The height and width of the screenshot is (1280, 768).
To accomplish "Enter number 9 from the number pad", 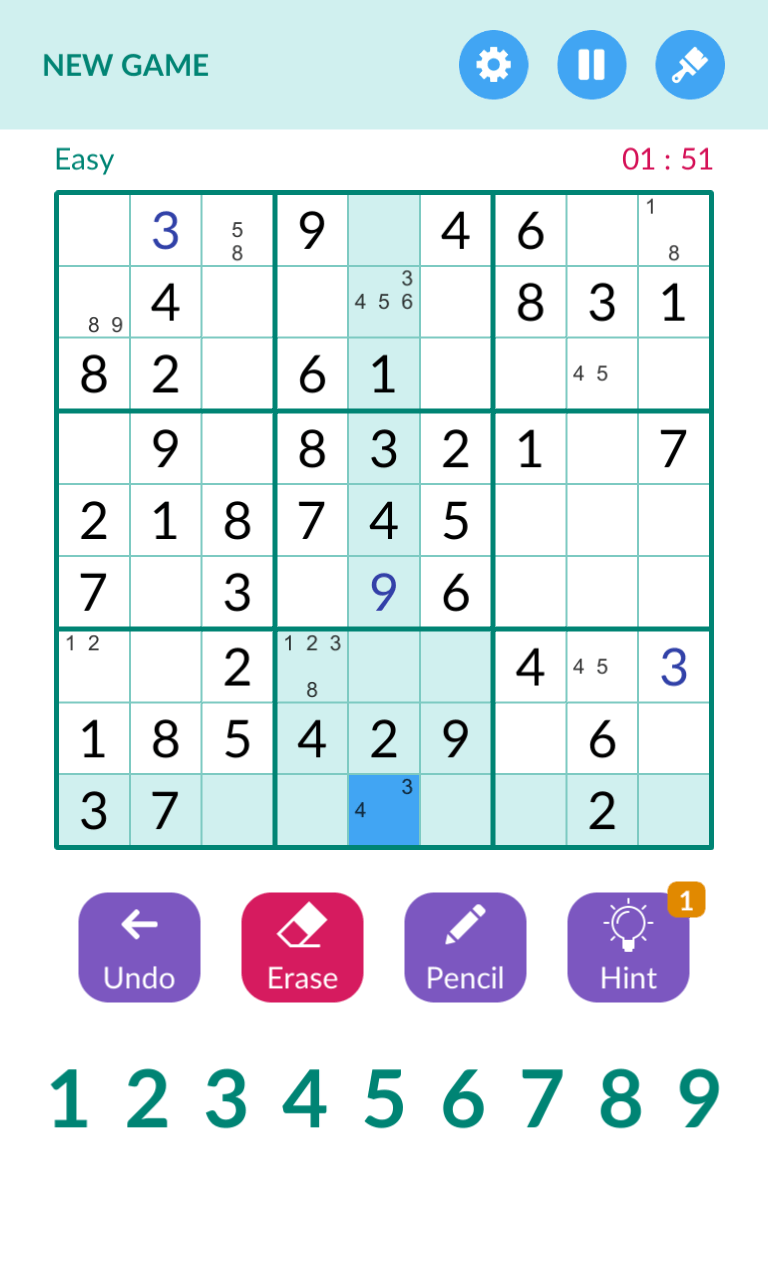I will pos(699,1098).
